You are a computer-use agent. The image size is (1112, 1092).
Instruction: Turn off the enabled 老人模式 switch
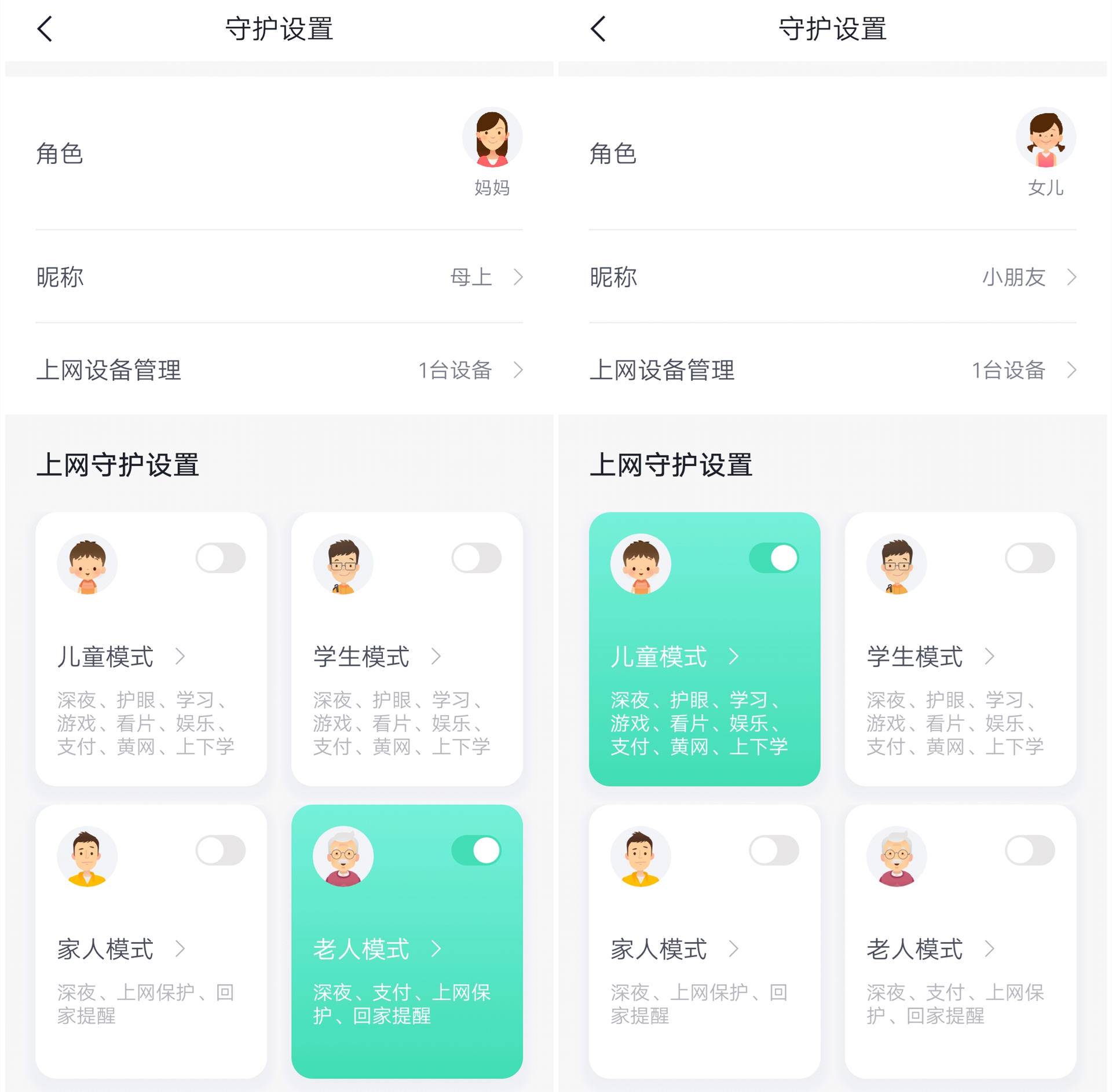click(x=476, y=851)
